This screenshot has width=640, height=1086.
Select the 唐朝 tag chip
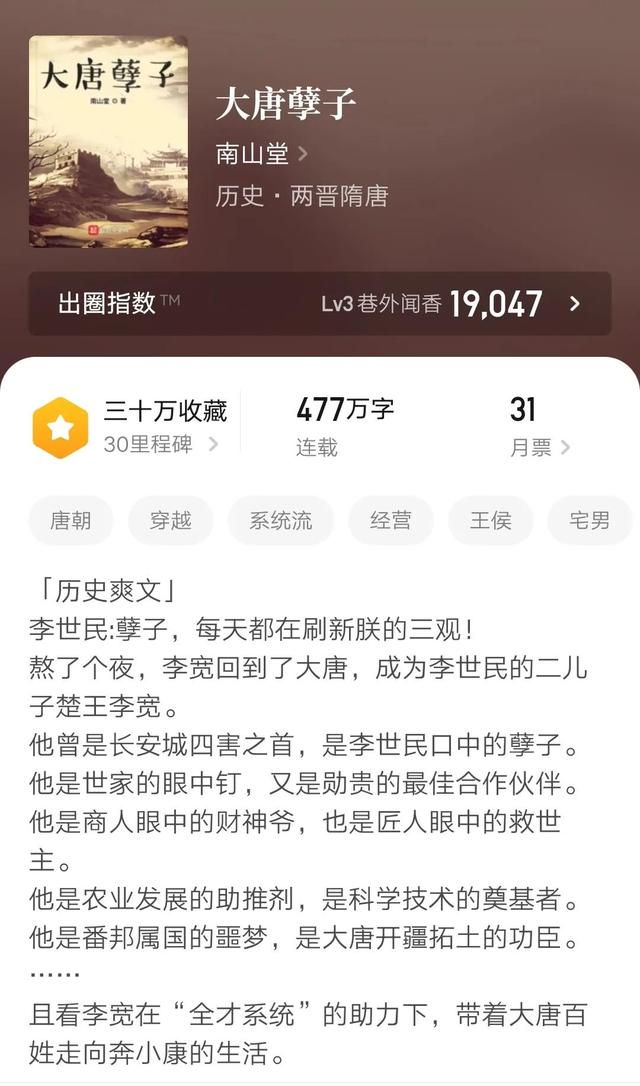point(70,520)
